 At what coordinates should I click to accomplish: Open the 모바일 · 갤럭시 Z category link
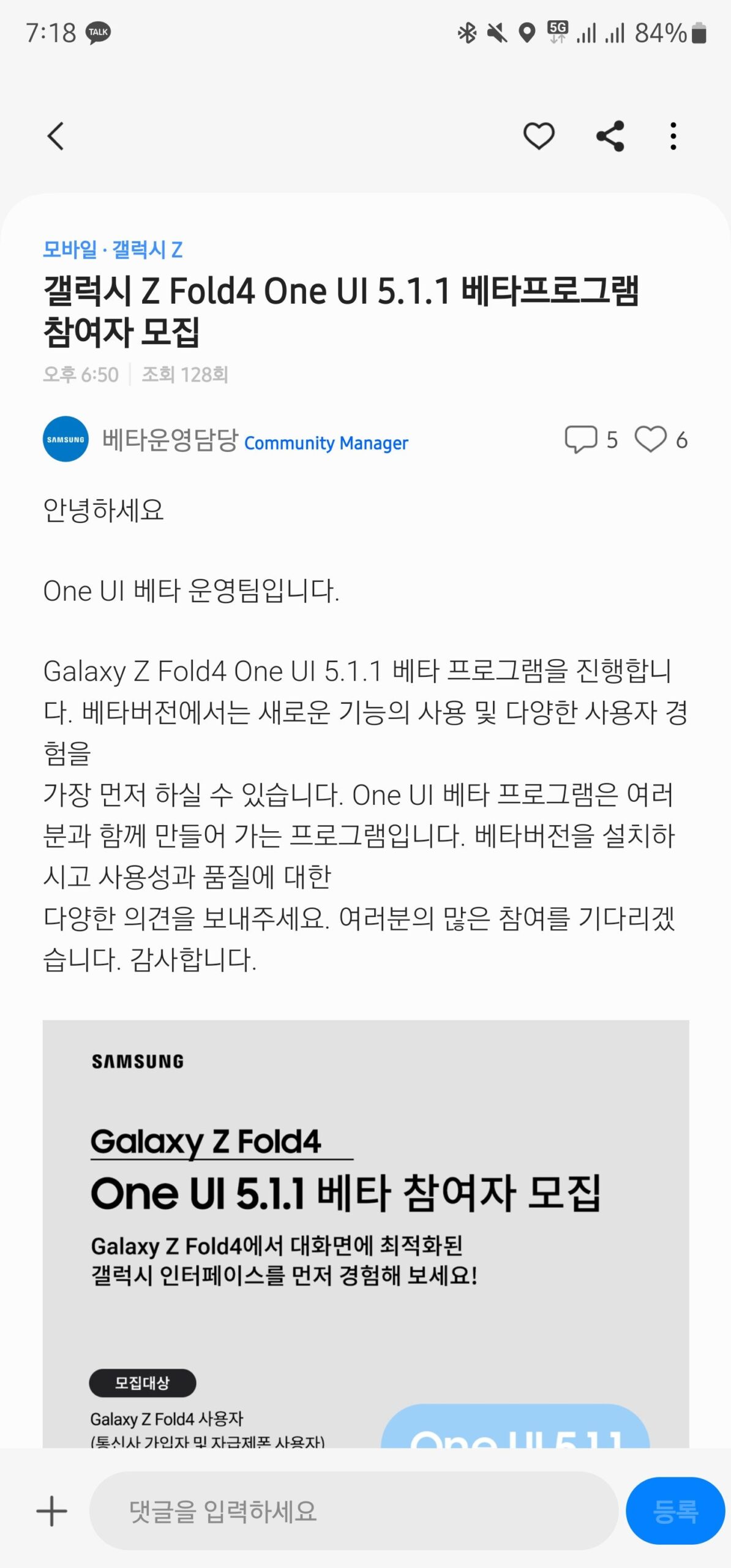click(113, 249)
